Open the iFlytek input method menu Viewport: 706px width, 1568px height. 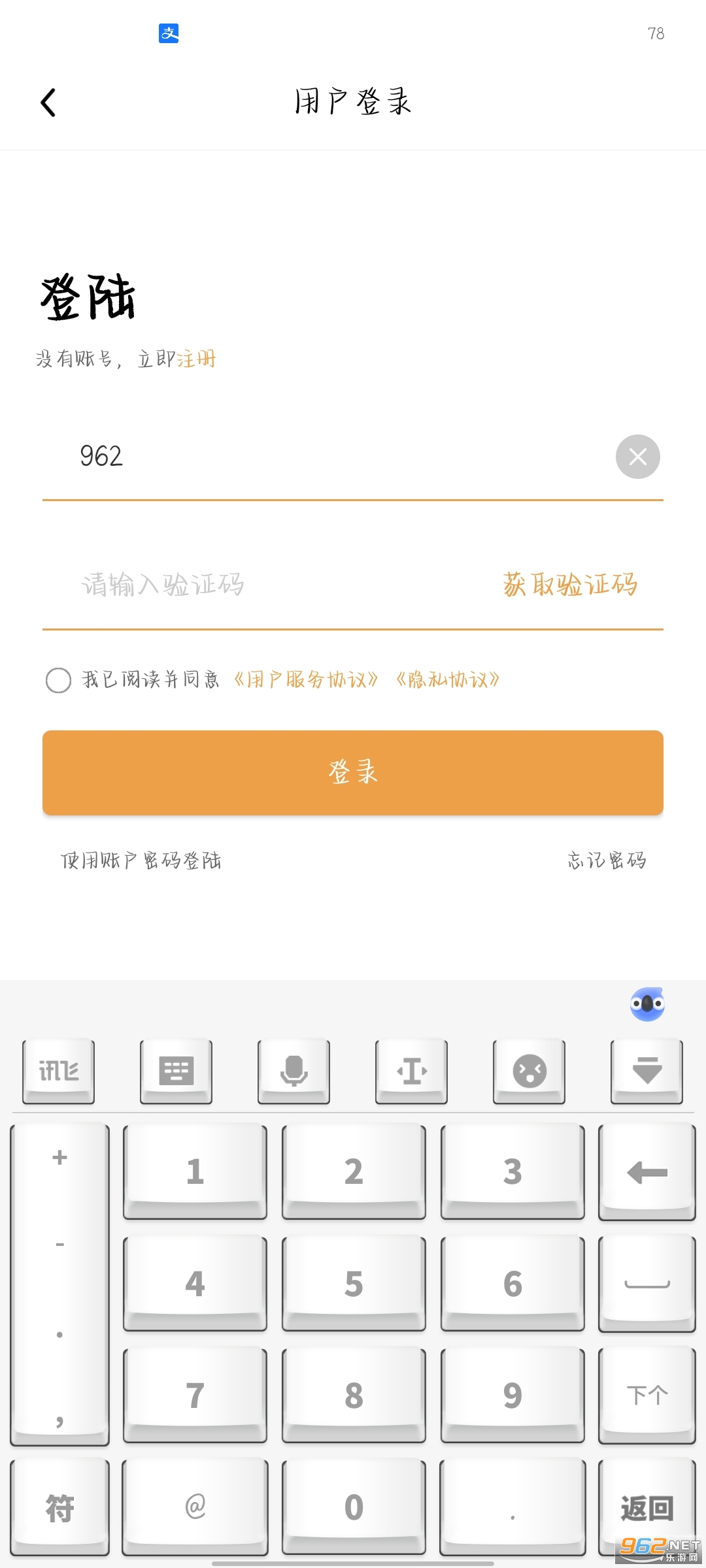click(x=58, y=1071)
